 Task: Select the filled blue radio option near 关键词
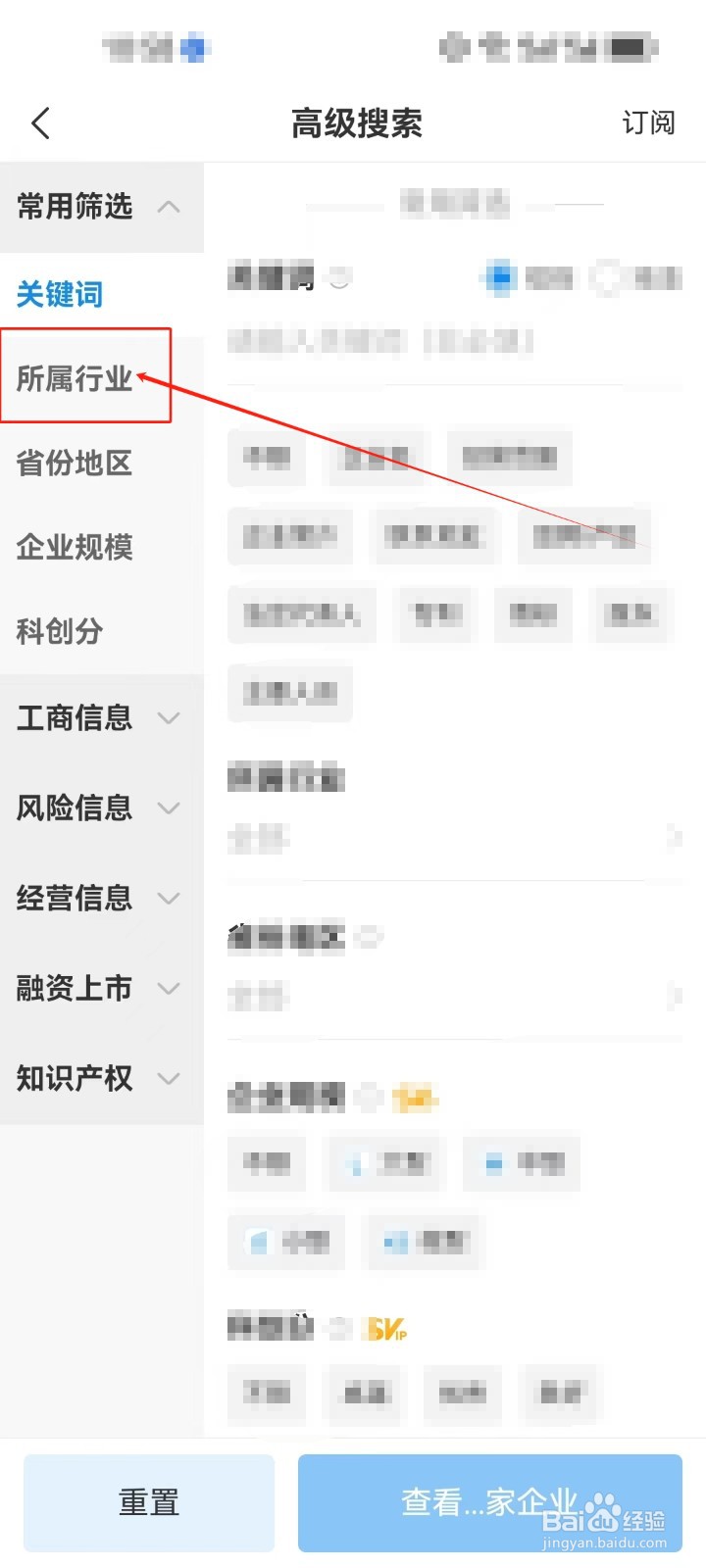pyautogui.click(x=500, y=277)
